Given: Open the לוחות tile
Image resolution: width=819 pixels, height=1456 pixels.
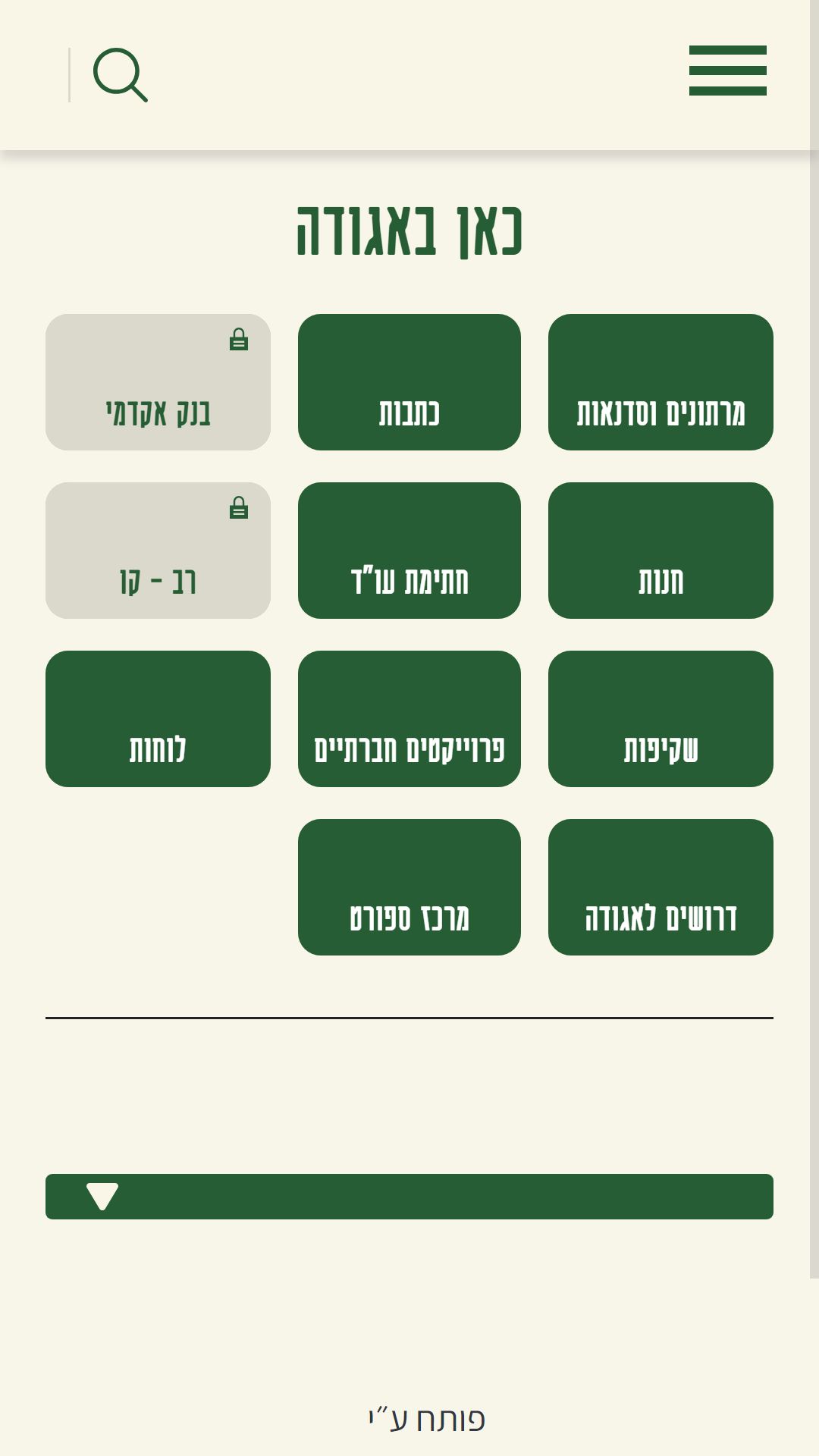Looking at the screenshot, I should coord(158,719).
